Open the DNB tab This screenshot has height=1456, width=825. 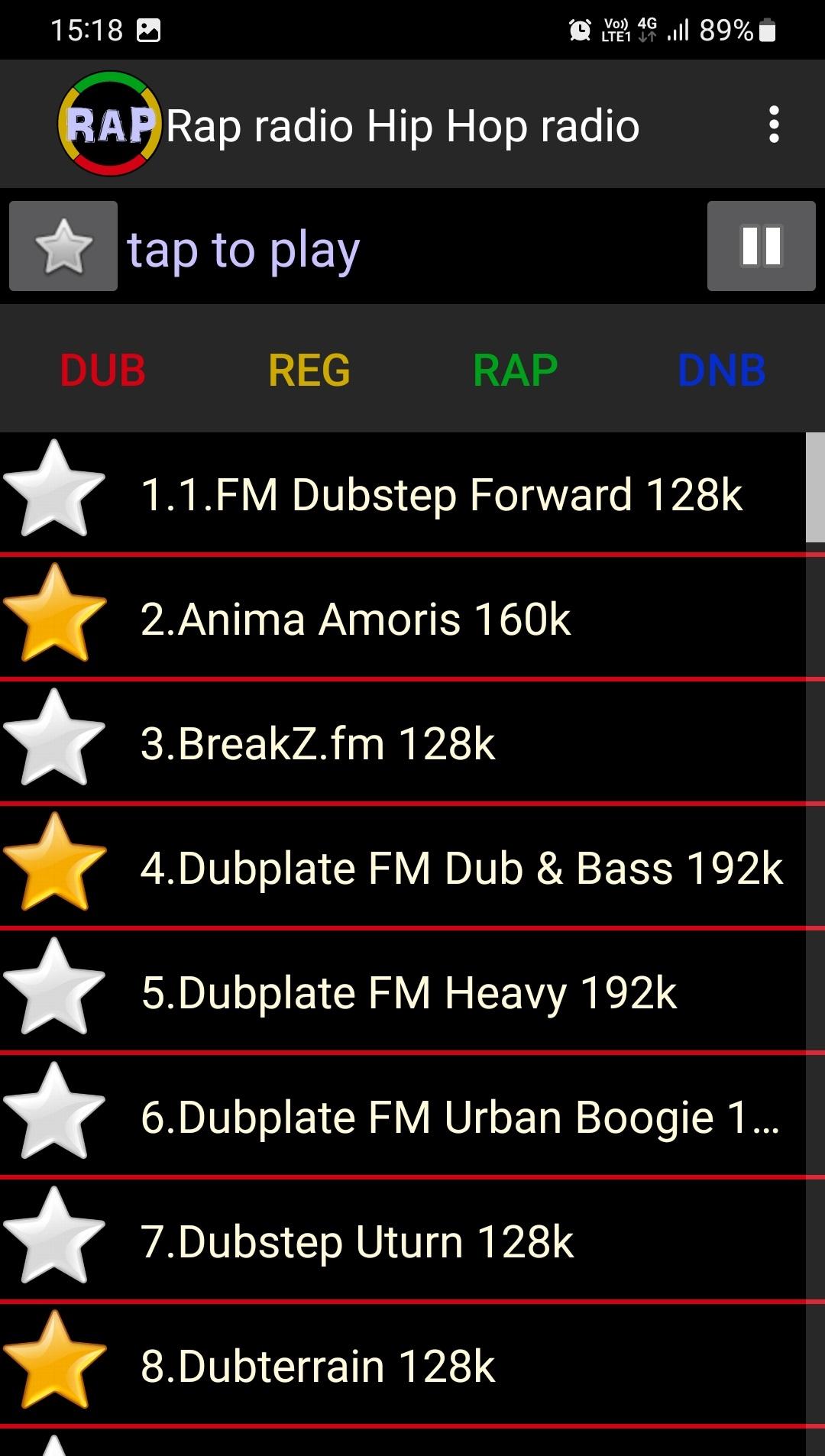[x=722, y=370]
